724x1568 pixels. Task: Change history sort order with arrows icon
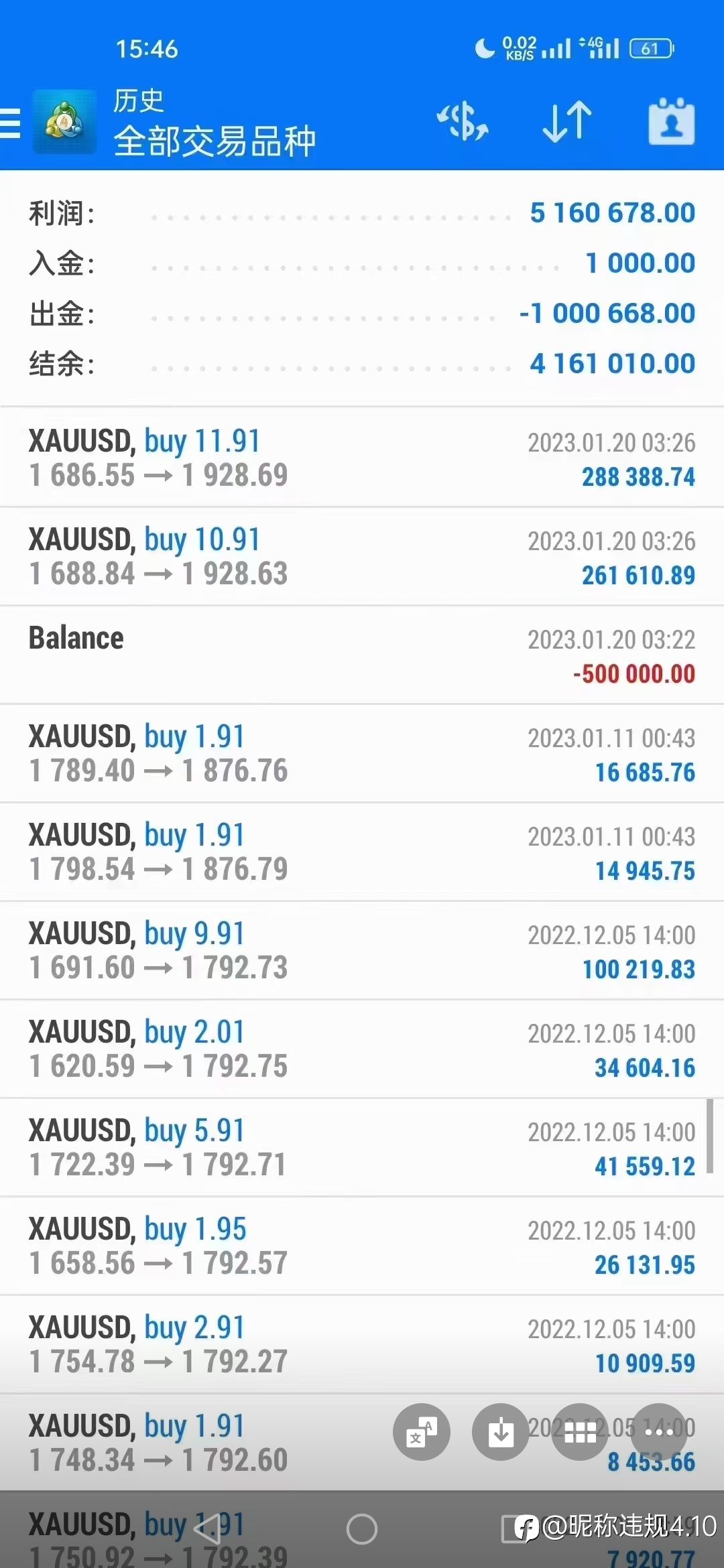pyautogui.click(x=567, y=121)
